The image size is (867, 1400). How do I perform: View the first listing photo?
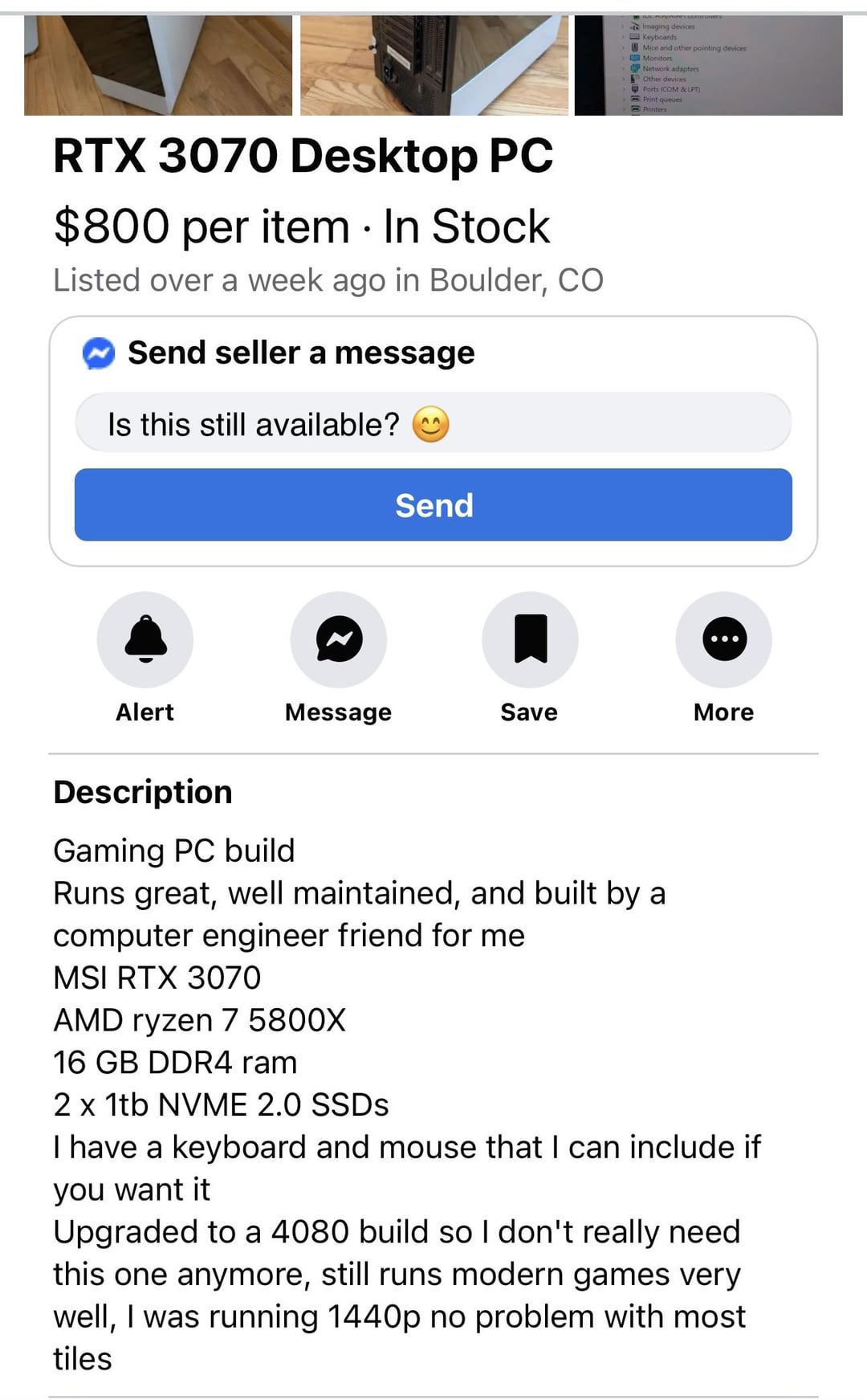pos(158,65)
